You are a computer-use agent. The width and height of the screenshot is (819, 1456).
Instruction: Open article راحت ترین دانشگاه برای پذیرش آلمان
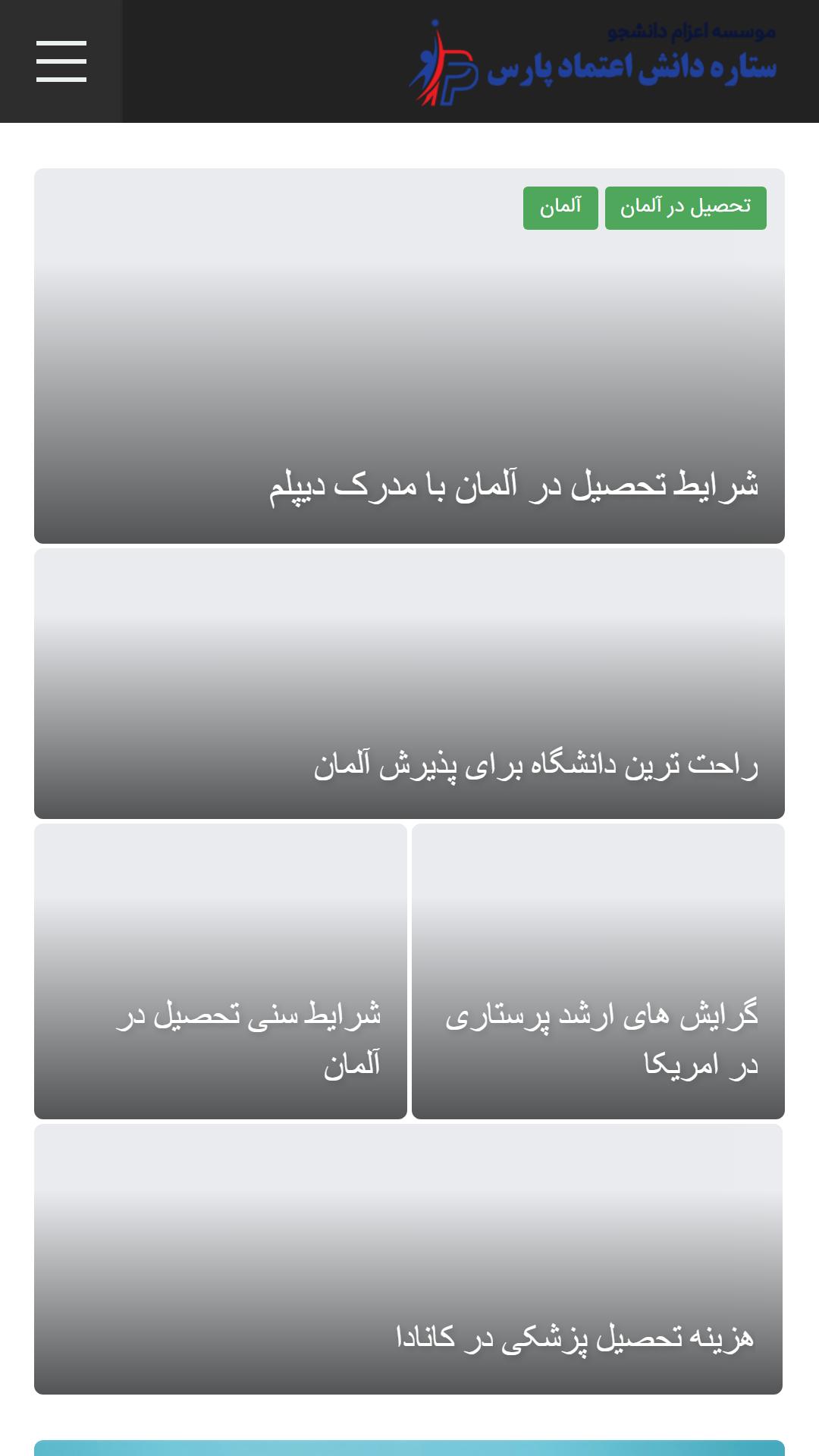(x=536, y=764)
